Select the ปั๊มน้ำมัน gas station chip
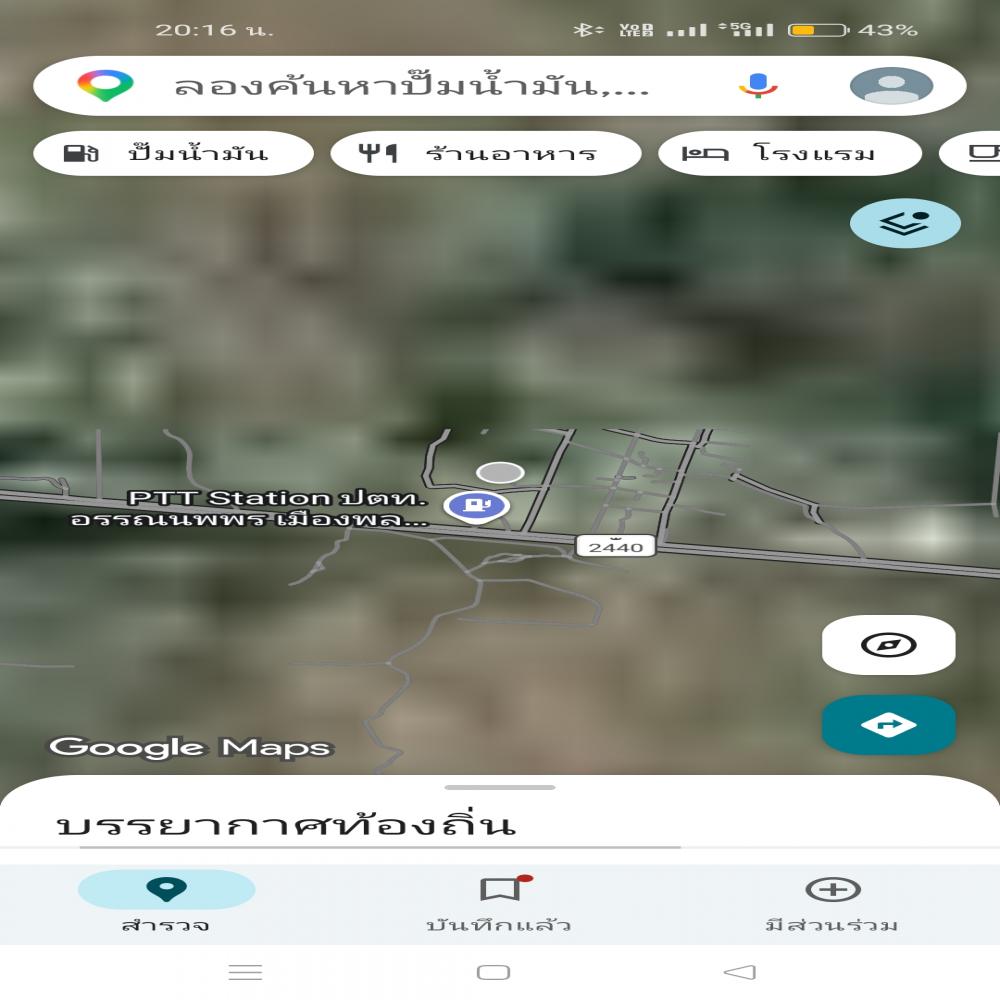The height and width of the screenshot is (1000, 1000). tap(172, 154)
